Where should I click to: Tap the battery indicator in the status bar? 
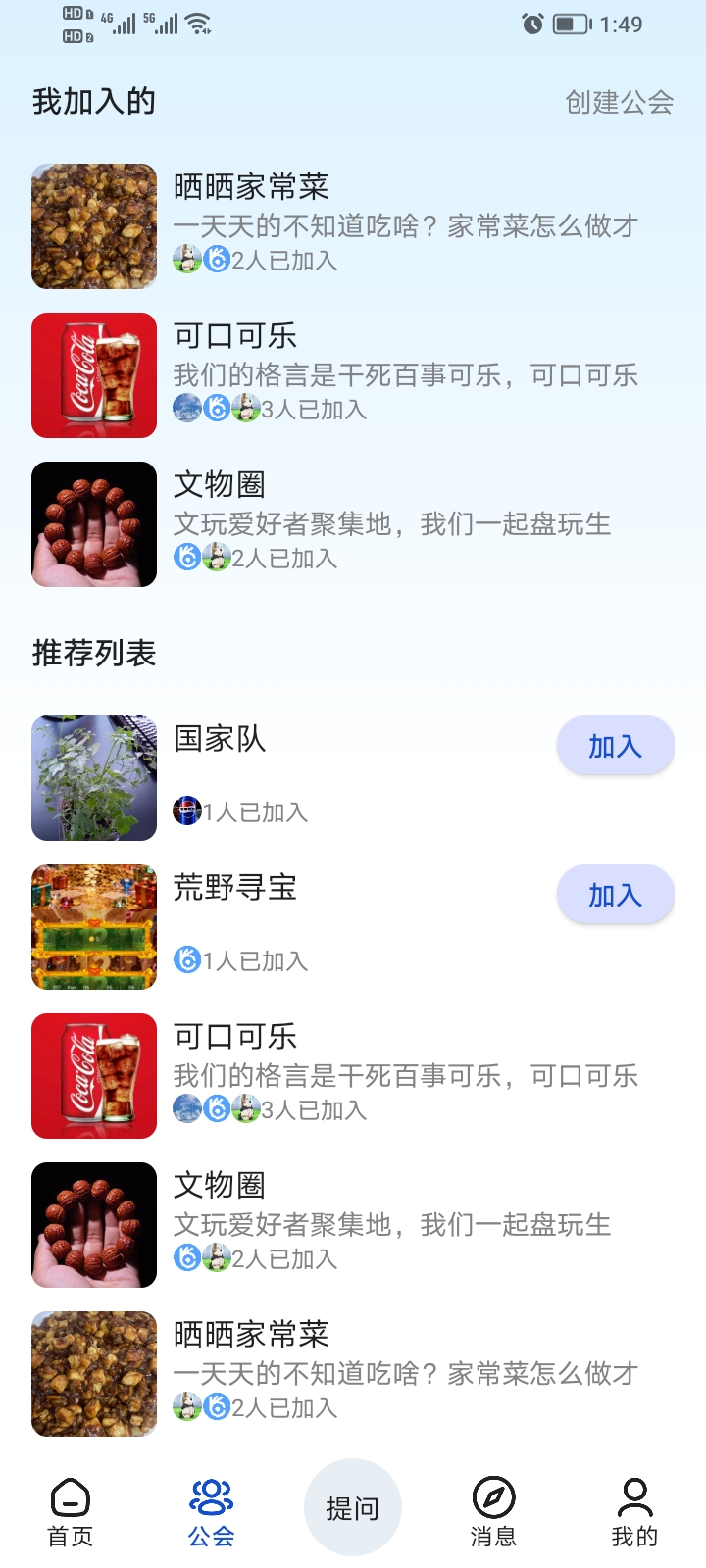572,24
